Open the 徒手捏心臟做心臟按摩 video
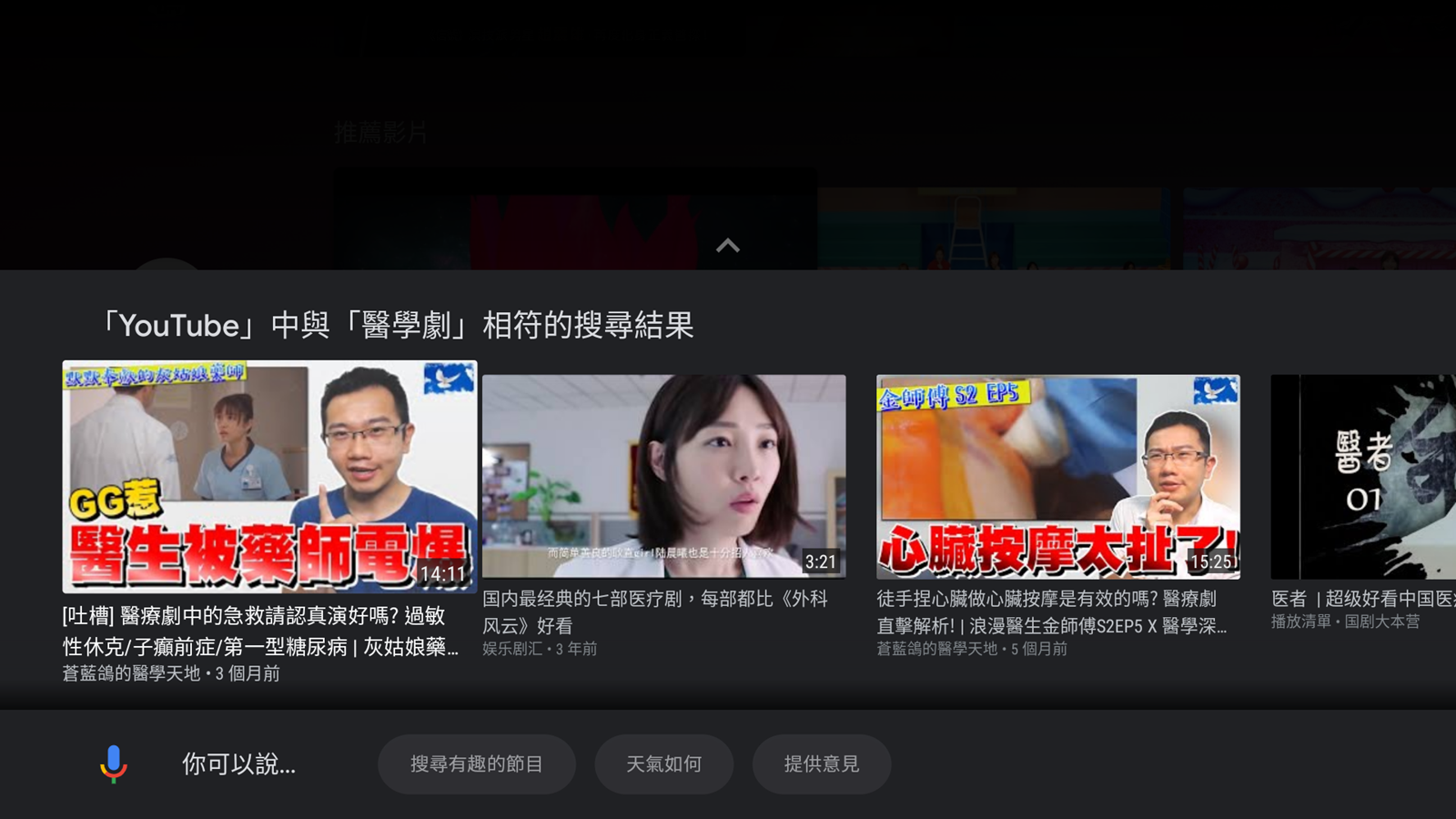The height and width of the screenshot is (819, 1456). click(1057, 476)
